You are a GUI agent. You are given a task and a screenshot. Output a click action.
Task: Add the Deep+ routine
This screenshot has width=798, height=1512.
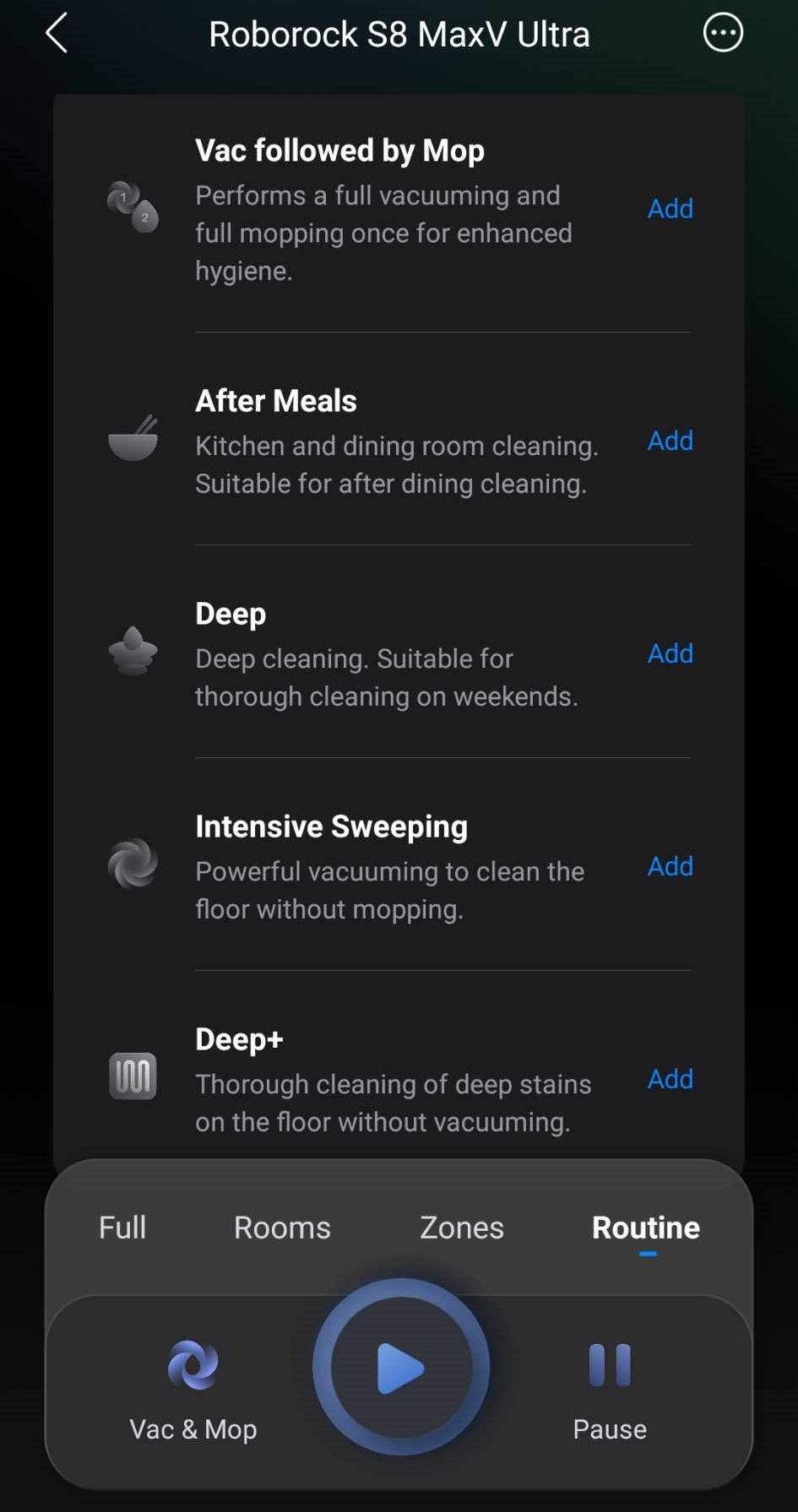670,1079
